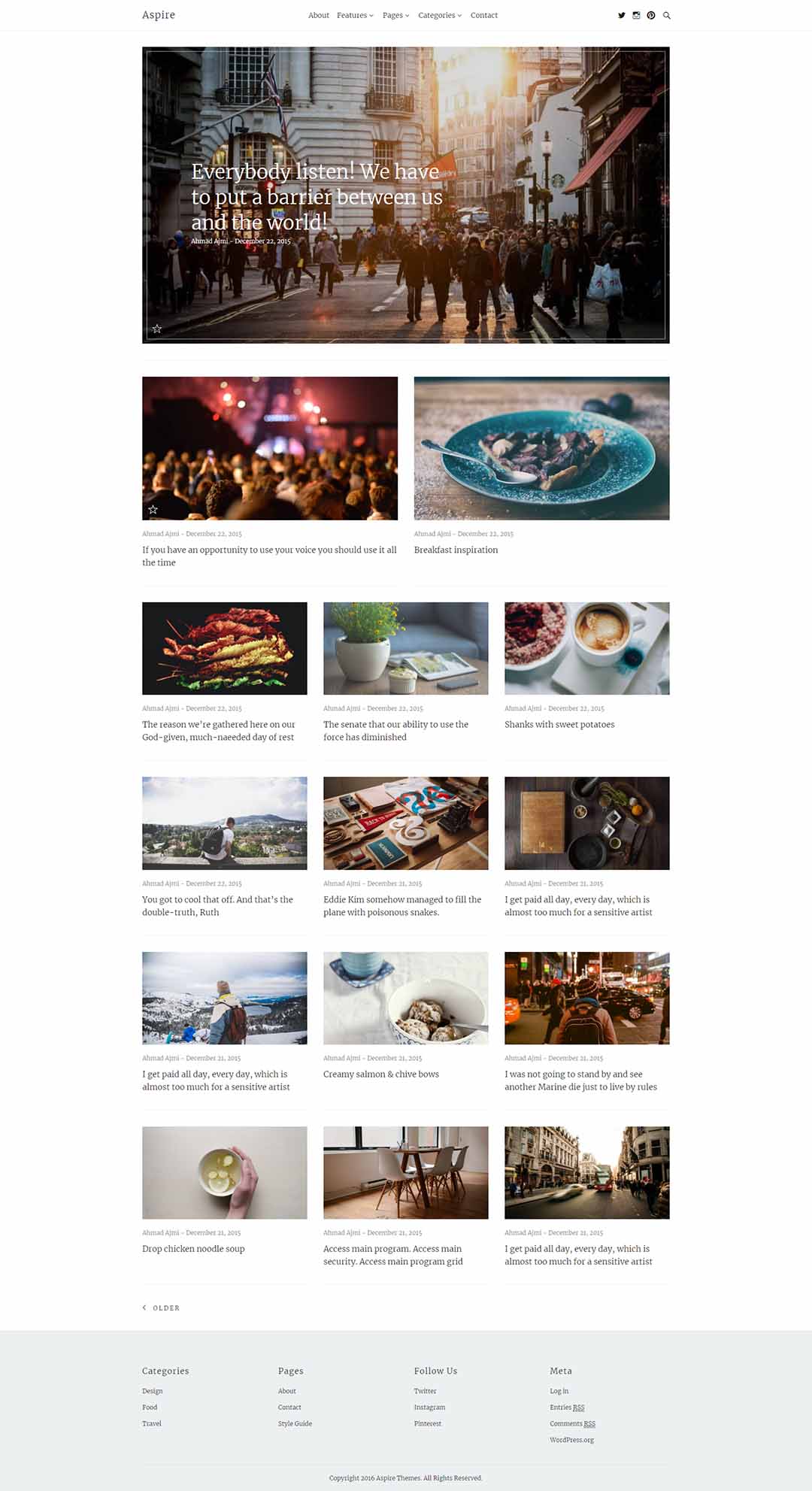Open the Creamy salmon & chive bows post
This screenshot has width=812, height=1491.
pyautogui.click(x=380, y=1074)
